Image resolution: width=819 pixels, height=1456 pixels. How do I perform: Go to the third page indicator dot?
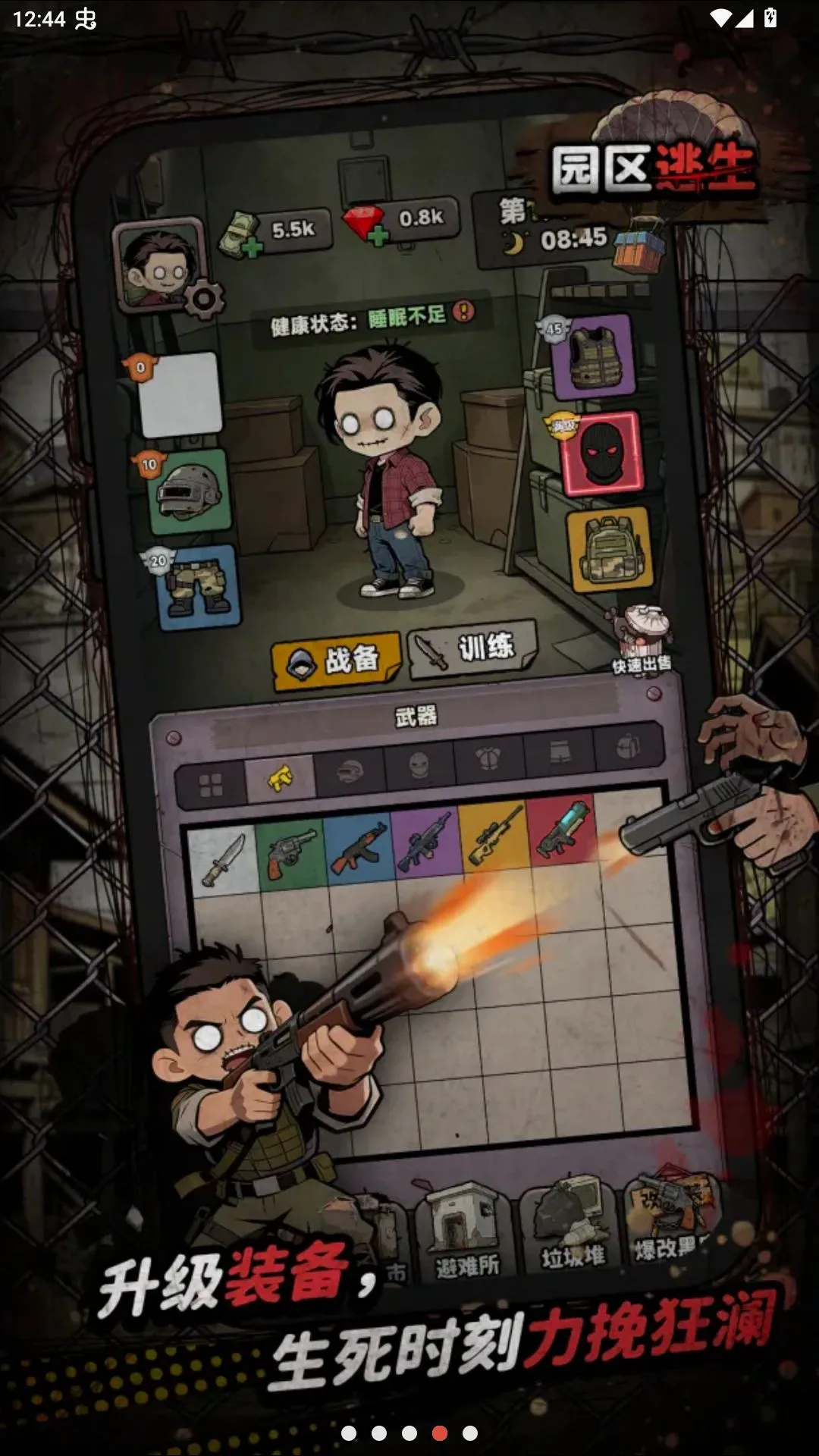(x=409, y=1432)
